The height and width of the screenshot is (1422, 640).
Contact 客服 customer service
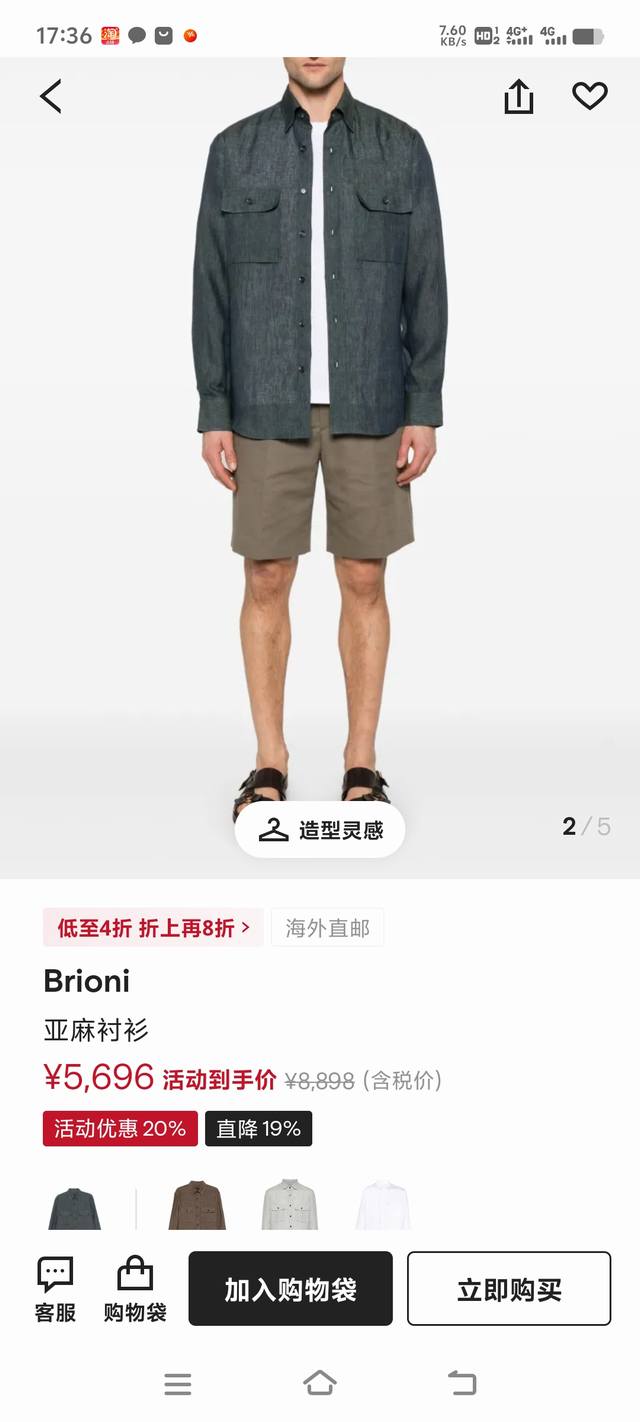(55, 1289)
